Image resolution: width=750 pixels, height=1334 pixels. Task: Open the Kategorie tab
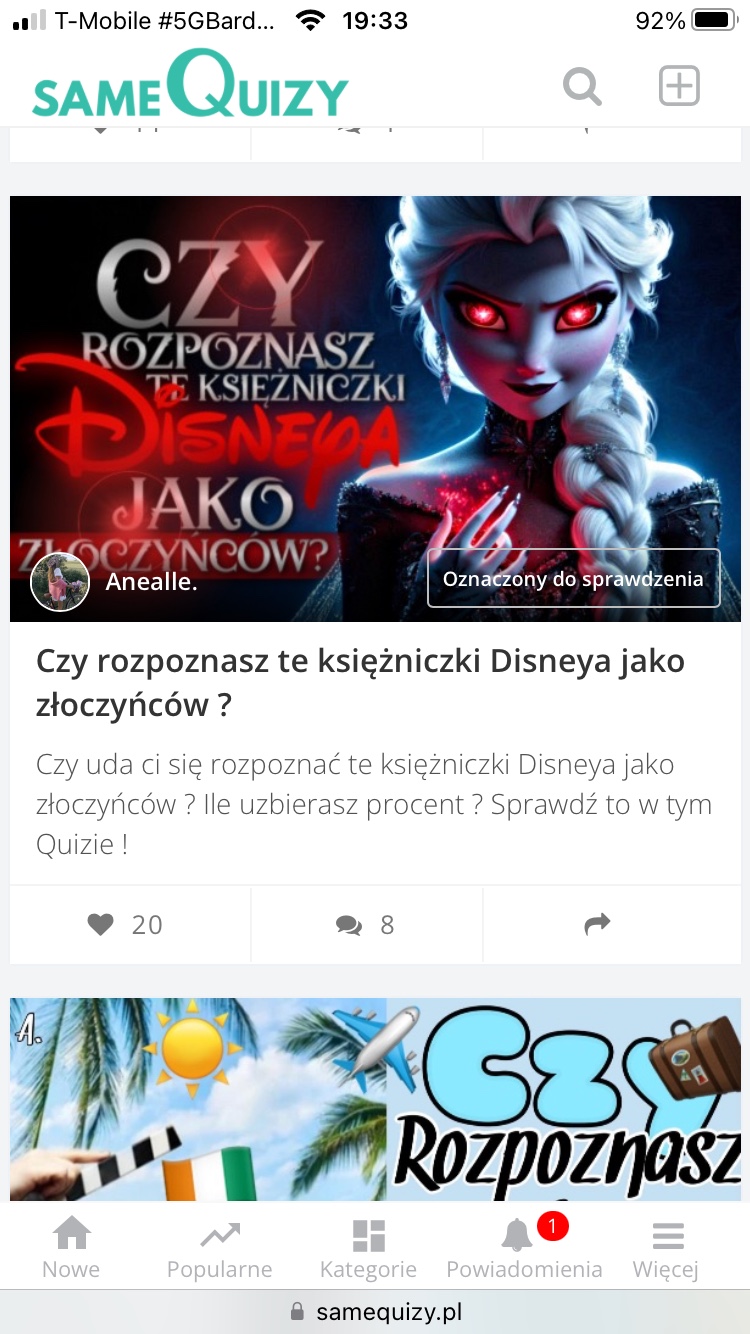point(368,1247)
